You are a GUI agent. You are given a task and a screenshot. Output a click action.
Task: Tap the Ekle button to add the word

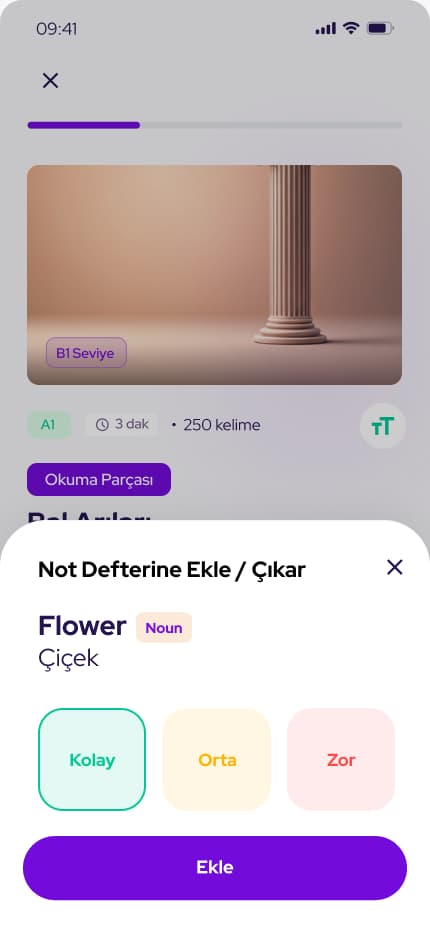tap(215, 868)
